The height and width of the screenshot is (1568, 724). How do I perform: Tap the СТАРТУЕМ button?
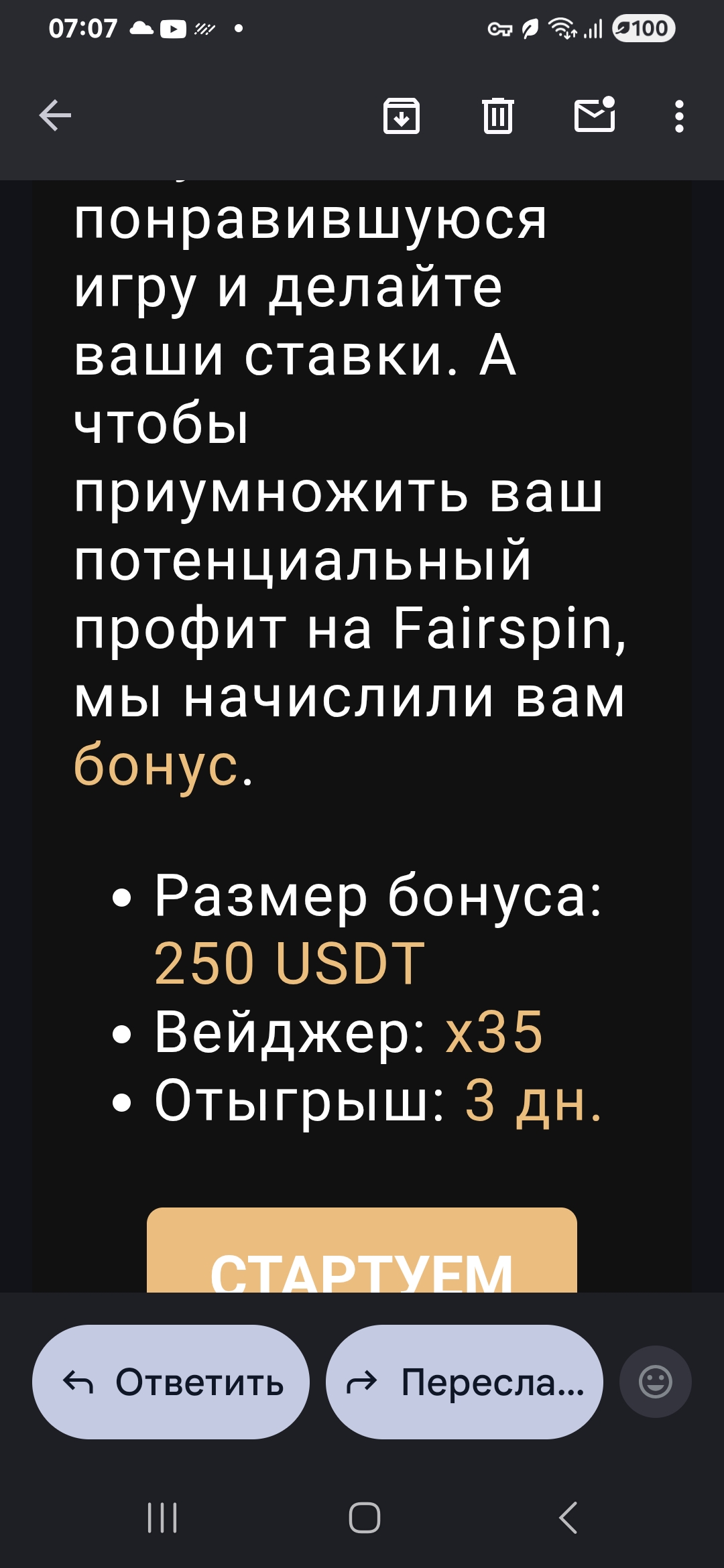click(361, 1252)
